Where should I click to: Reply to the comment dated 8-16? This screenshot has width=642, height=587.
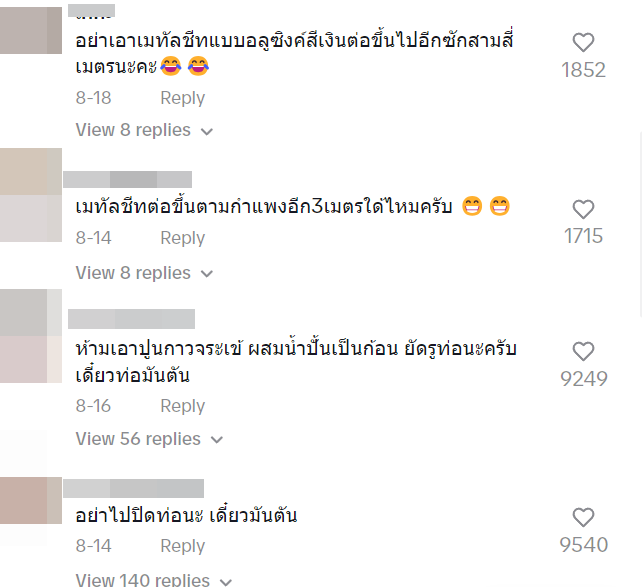(182, 406)
